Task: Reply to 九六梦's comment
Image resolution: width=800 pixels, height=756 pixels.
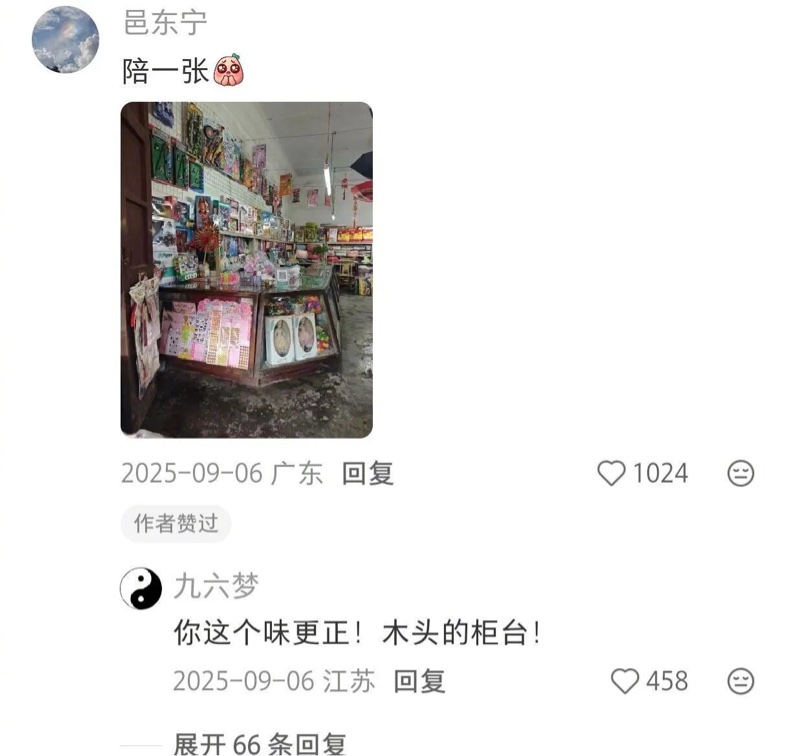Action: pyautogui.click(x=419, y=681)
